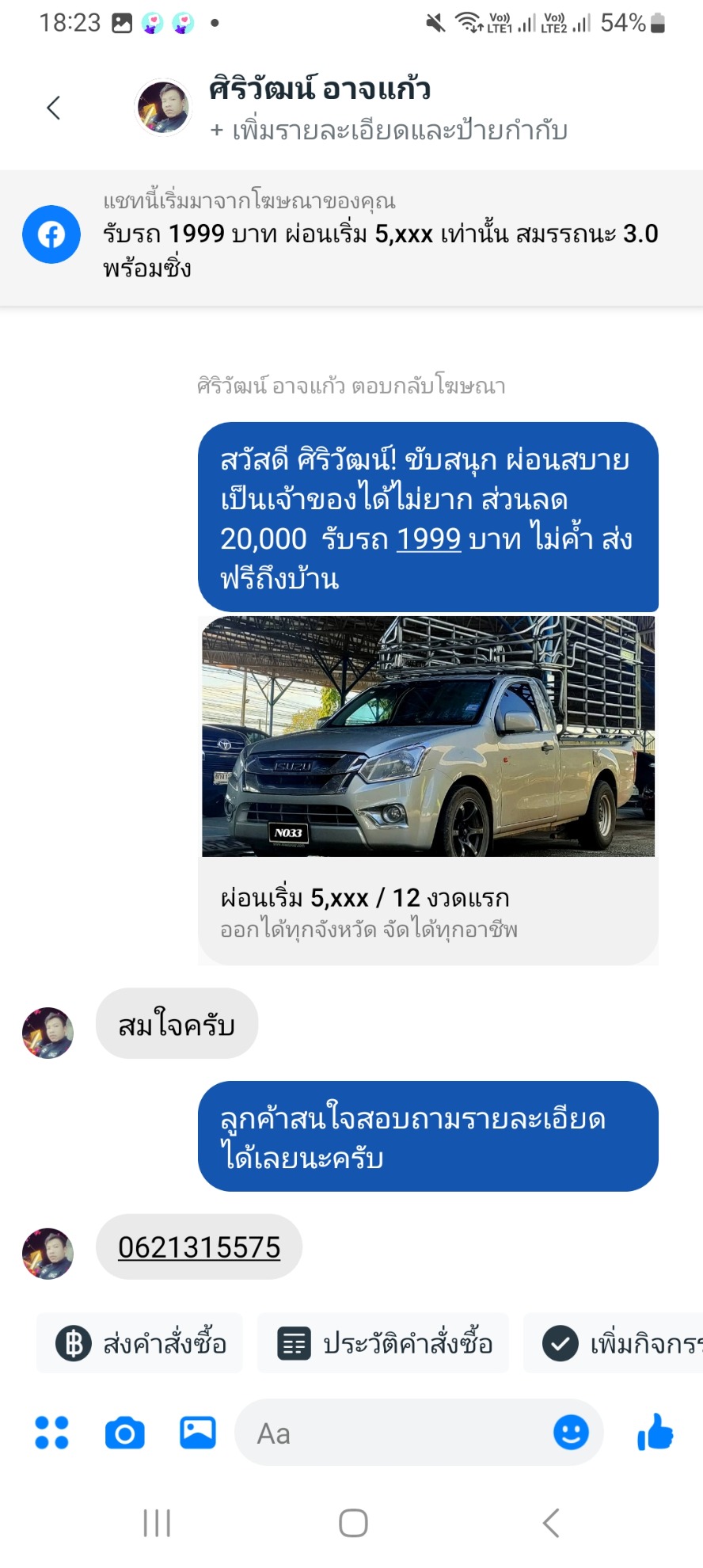This screenshot has height=1568, width=703.
Task: Tap the underlined 1999 link in message
Action: [x=428, y=539]
